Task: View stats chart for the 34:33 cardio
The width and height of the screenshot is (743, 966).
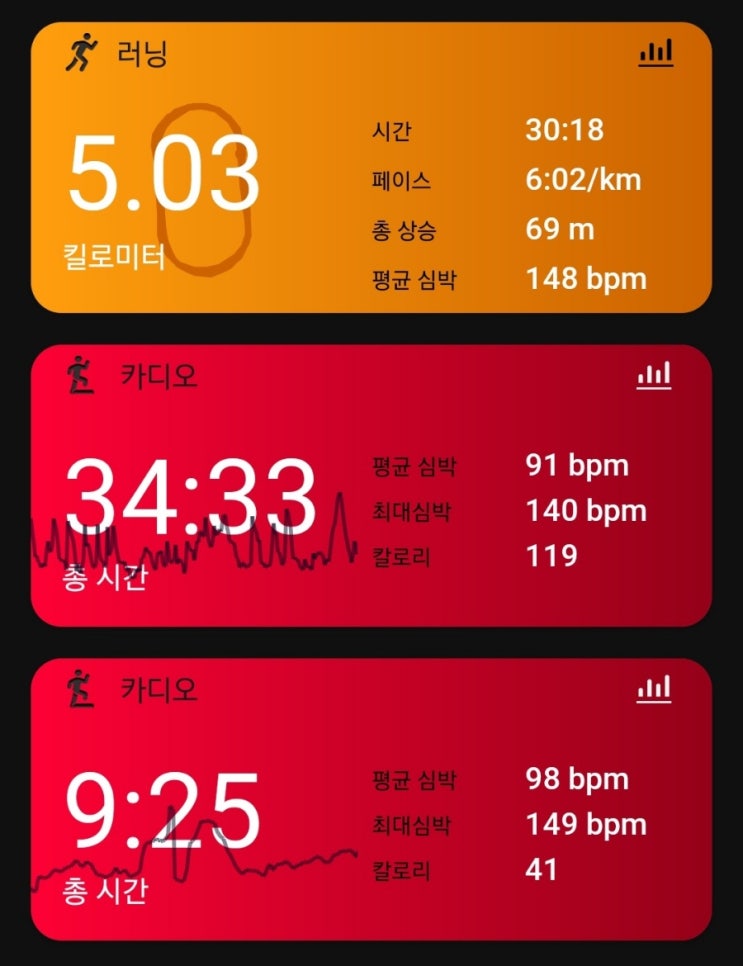Action: pos(654,376)
